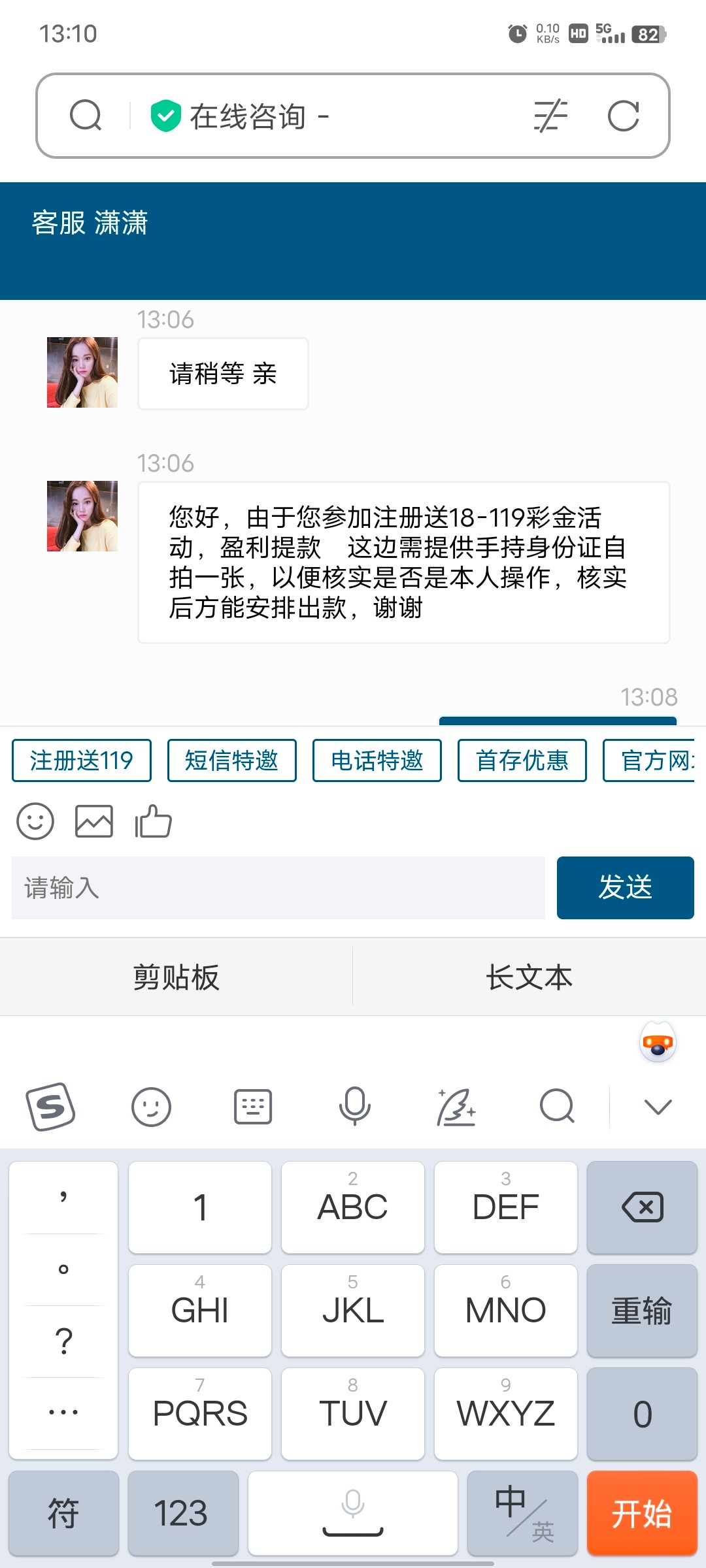The width and height of the screenshot is (706, 1568).
Task: Tap the 注册送119 quick reply chip
Action: click(x=81, y=760)
